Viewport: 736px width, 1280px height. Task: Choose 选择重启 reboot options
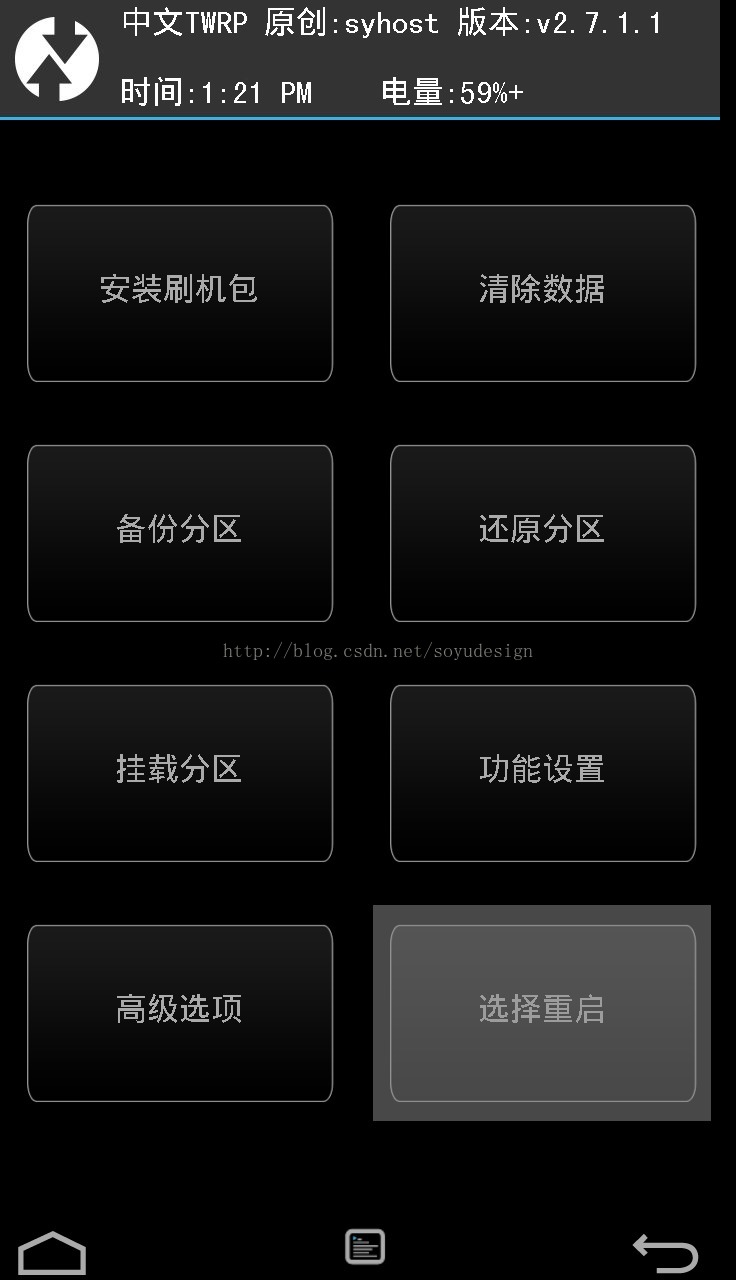pos(543,1013)
